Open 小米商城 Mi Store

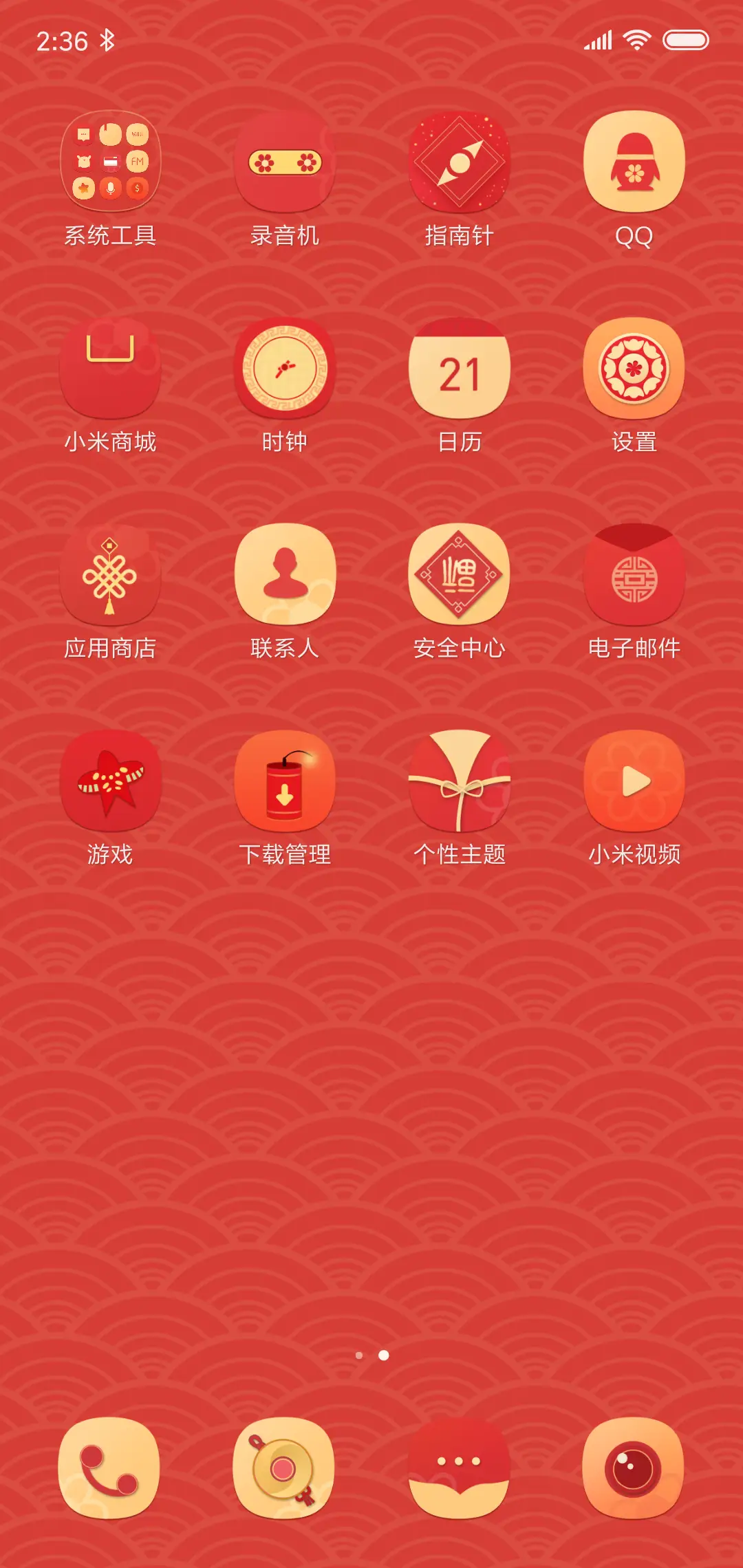pyautogui.click(x=109, y=369)
